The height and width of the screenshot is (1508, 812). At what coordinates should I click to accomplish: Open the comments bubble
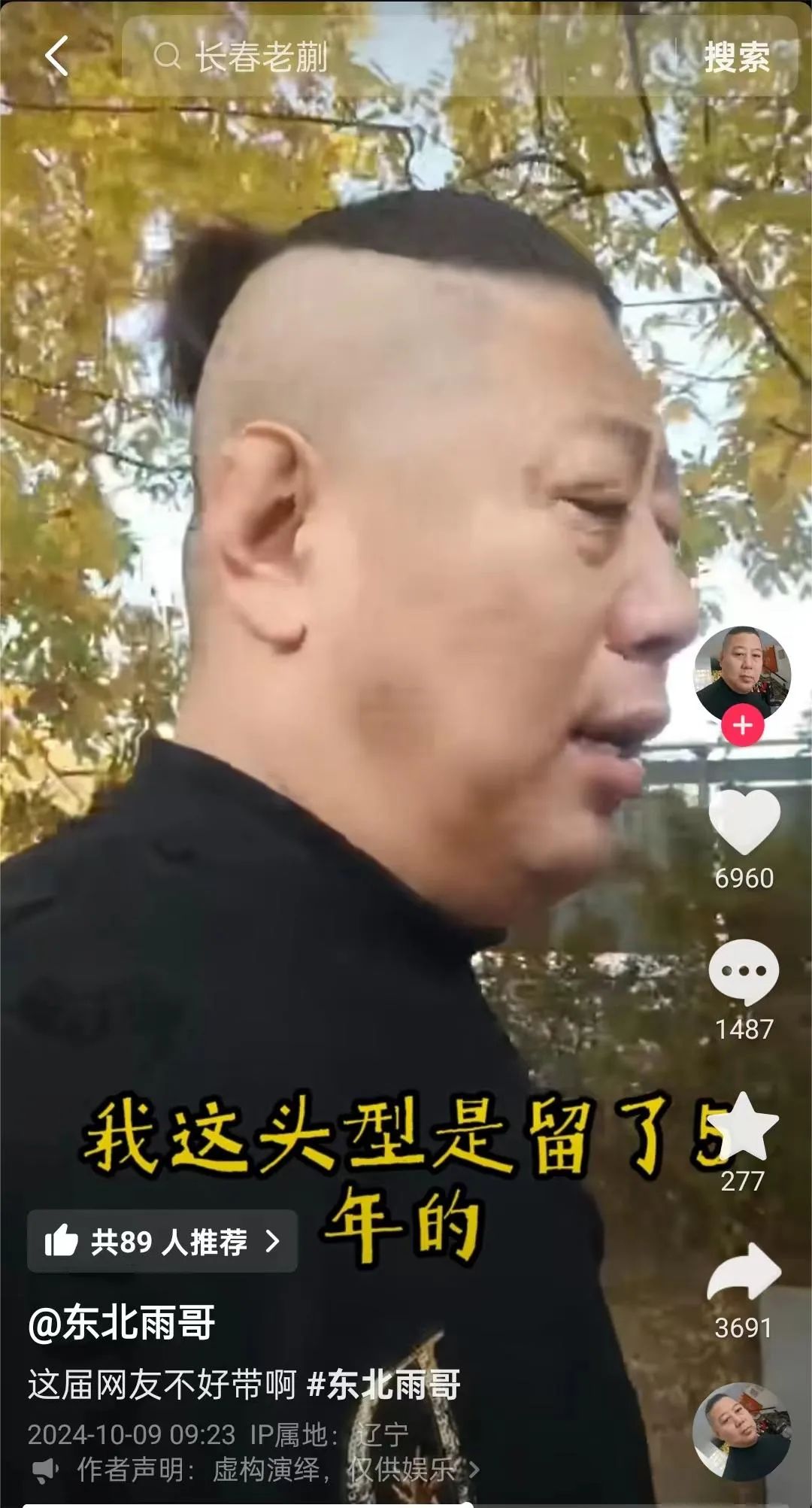point(744,971)
